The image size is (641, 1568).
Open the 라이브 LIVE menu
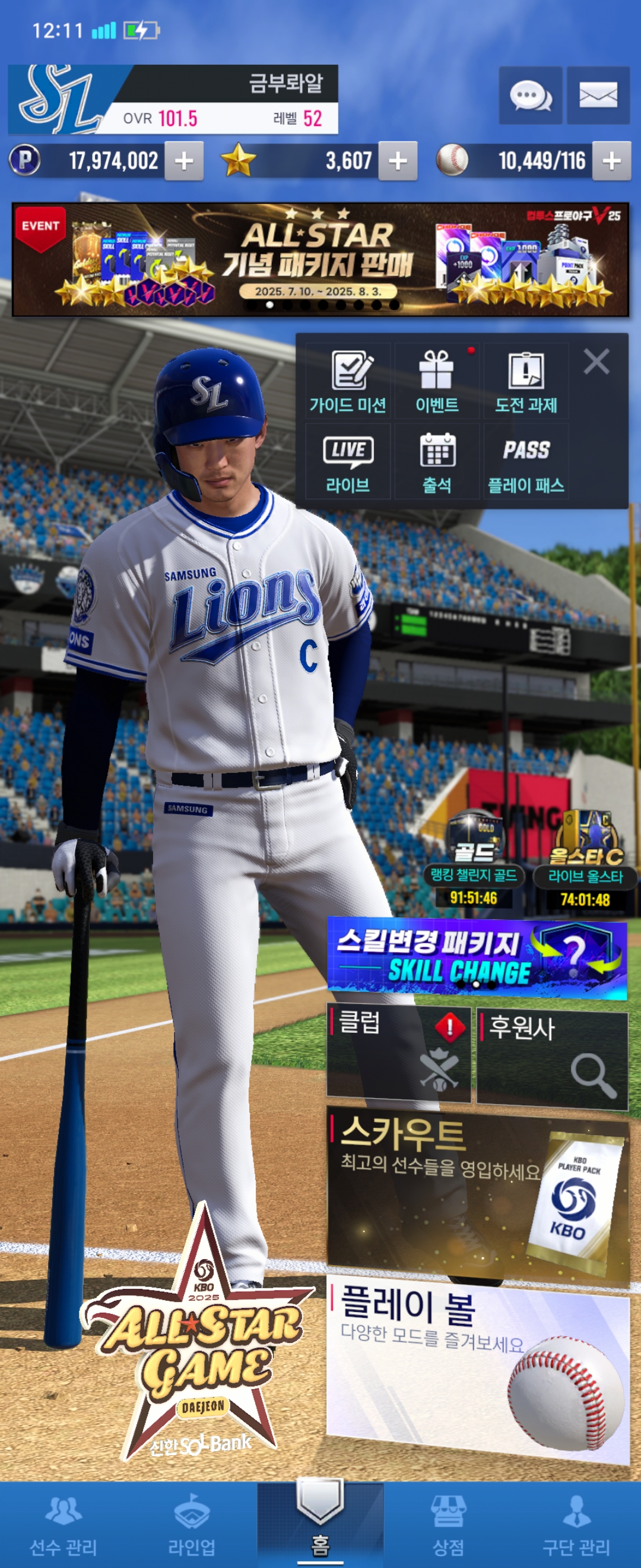348,462
